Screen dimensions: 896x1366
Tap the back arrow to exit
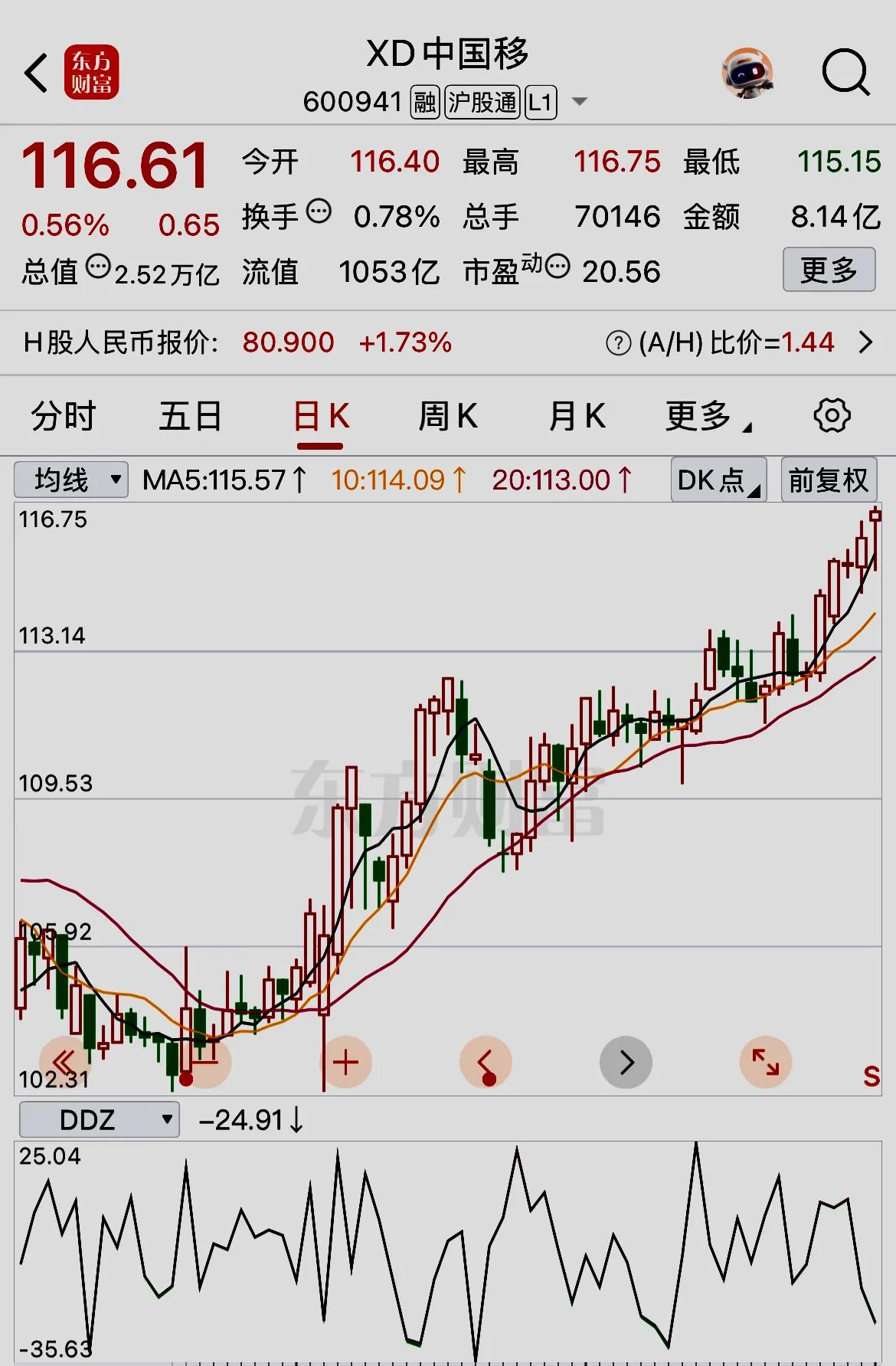click(34, 73)
